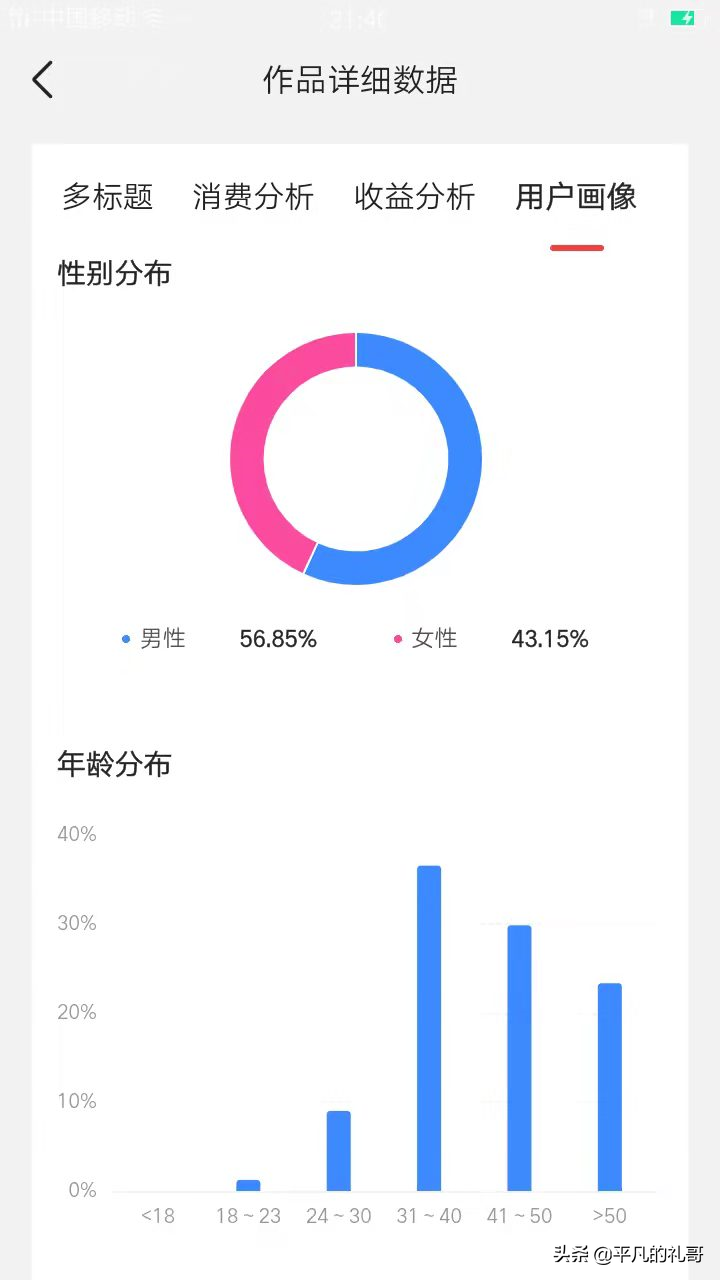Screen dimensions: 720x1280
Task: Go back using the top-left arrow
Action: point(42,80)
